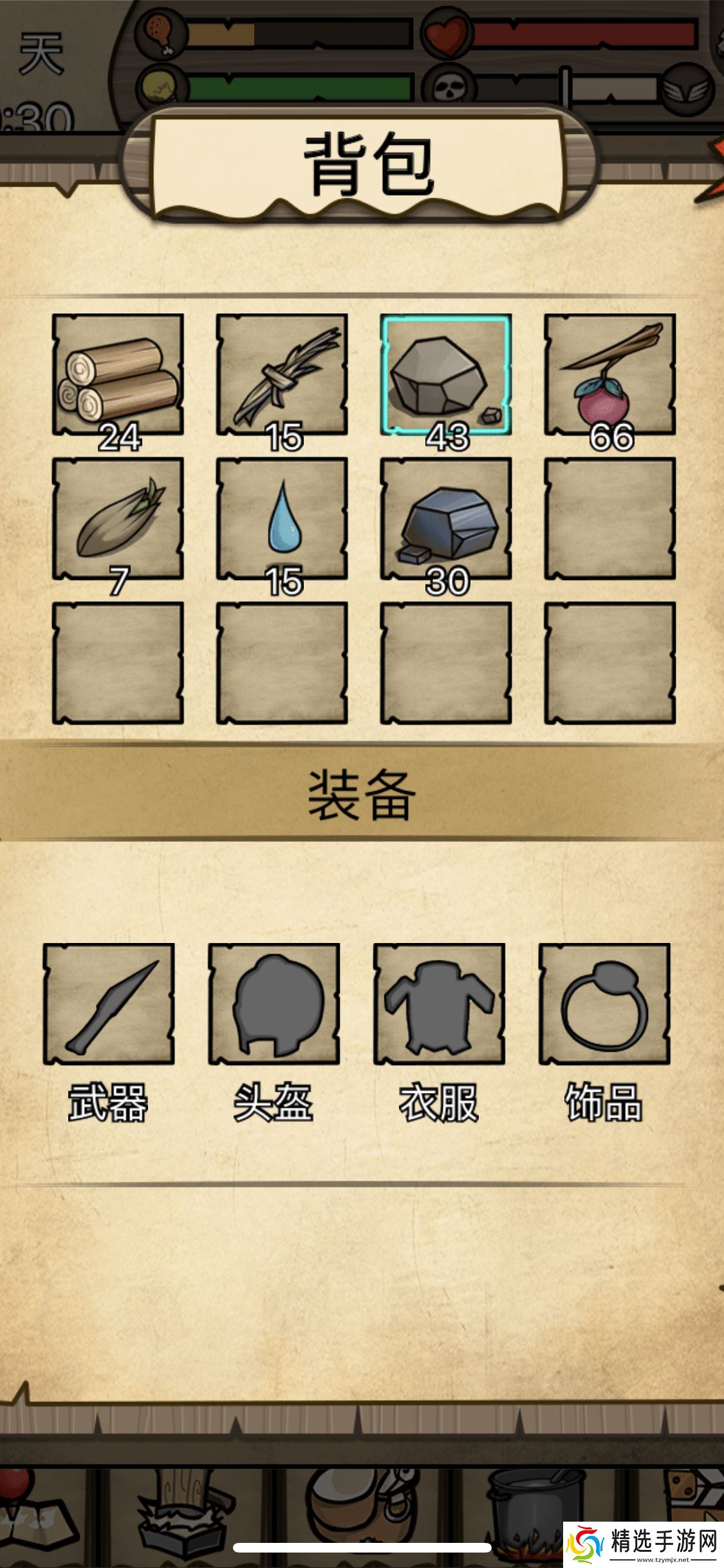Screen dimensions: 724x1568
Task: Select the water droplet item
Action: click(x=281, y=521)
